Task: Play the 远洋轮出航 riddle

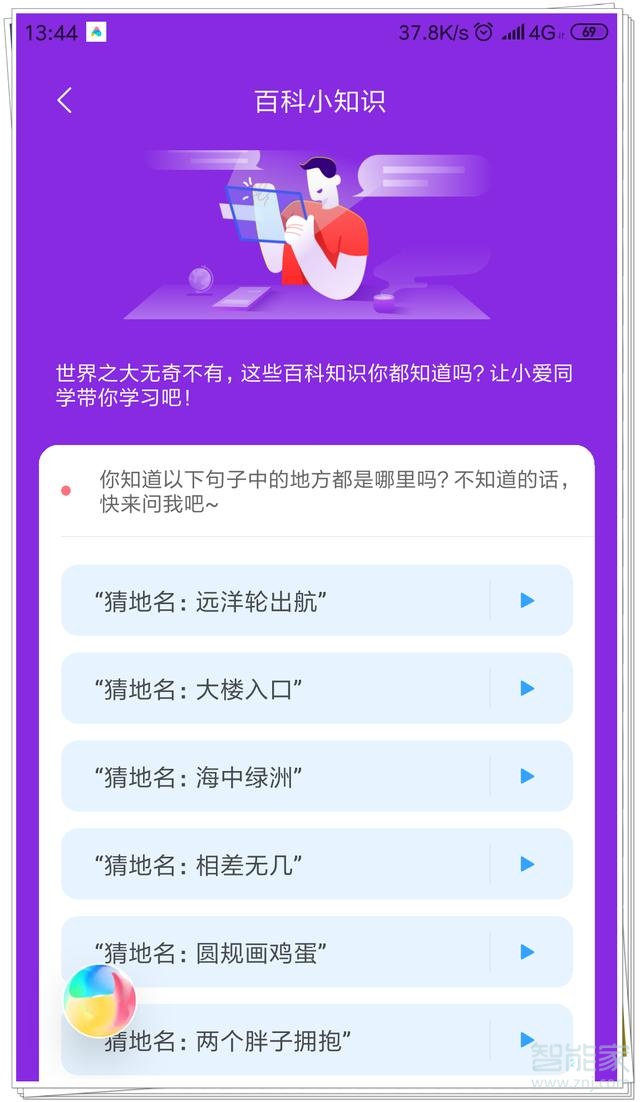Action: point(527,601)
